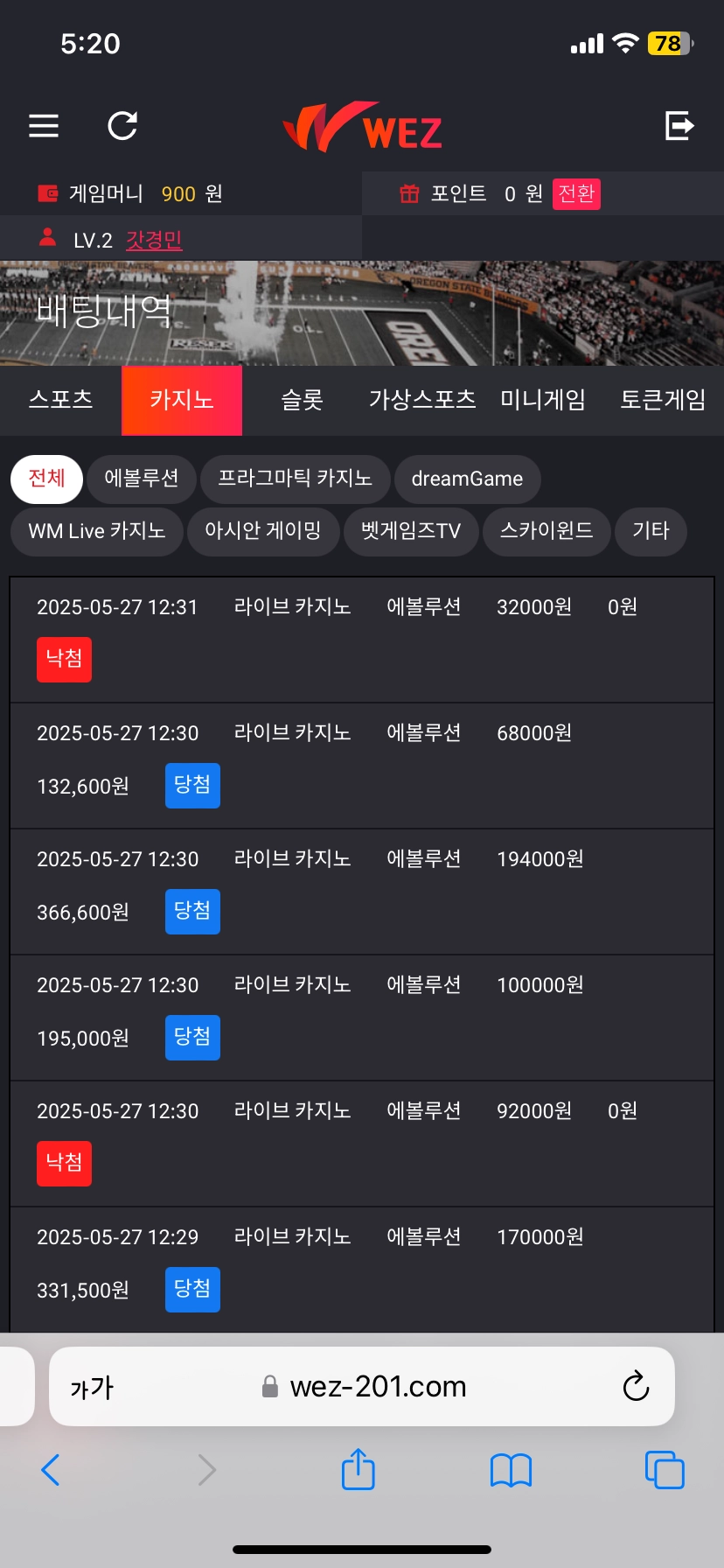
Task: Tap the red 전환 points button
Action: [x=576, y=193]
